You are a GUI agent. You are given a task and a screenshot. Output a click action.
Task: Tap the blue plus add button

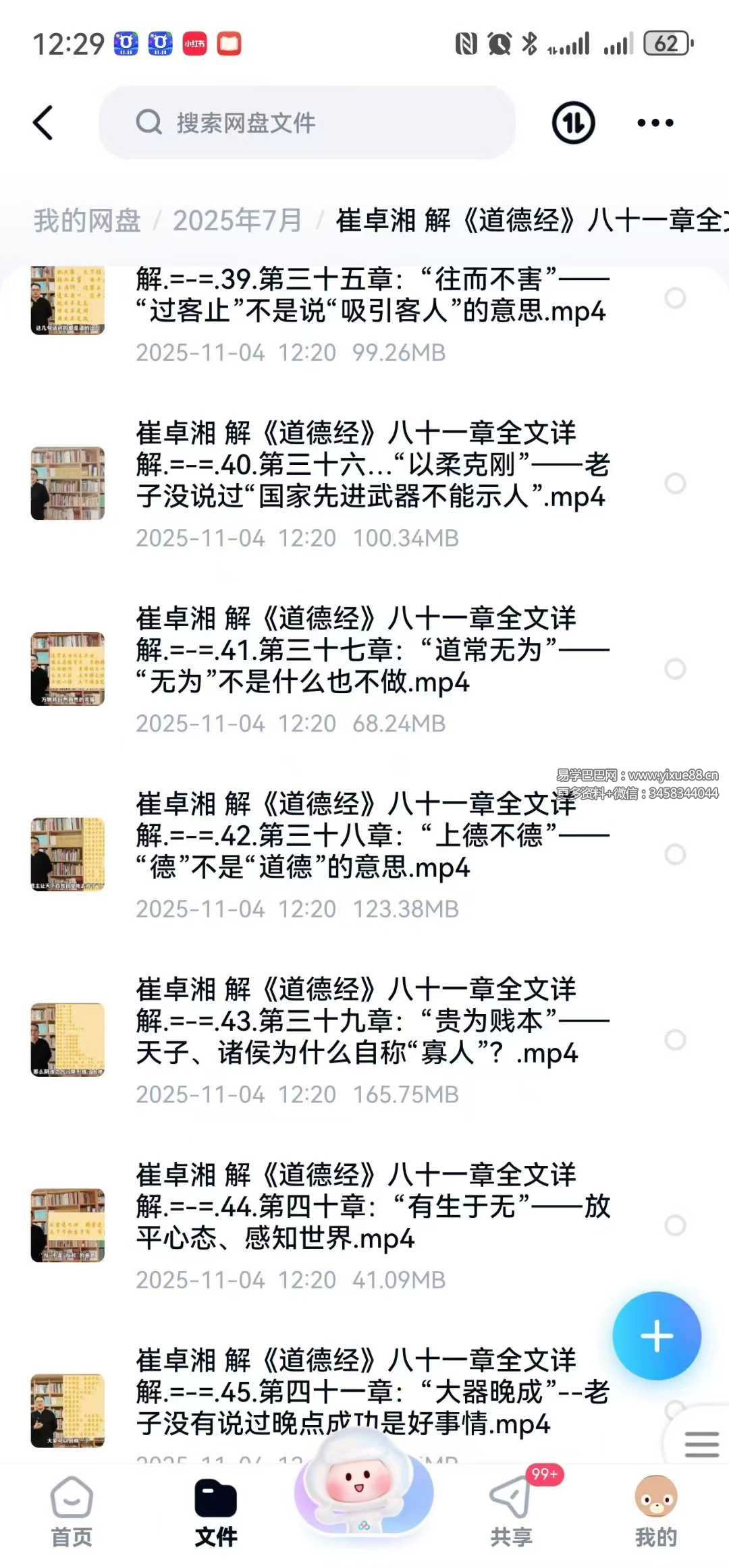click(x=656, y=1336)
